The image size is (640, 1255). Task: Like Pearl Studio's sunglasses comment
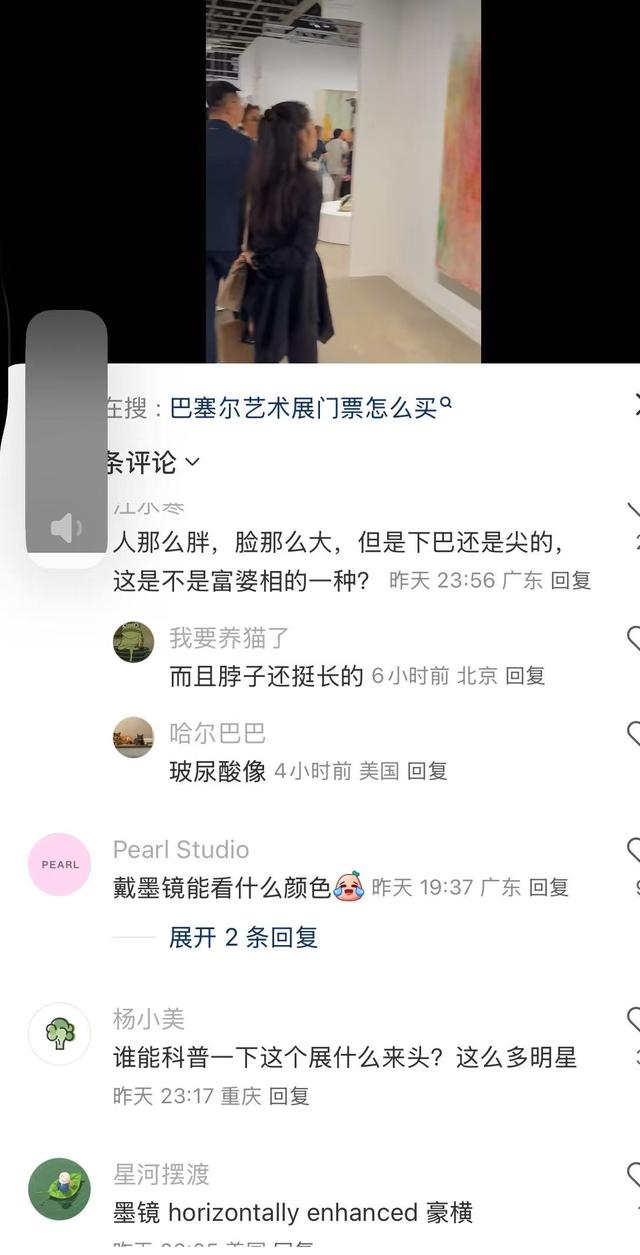point(633,851)
